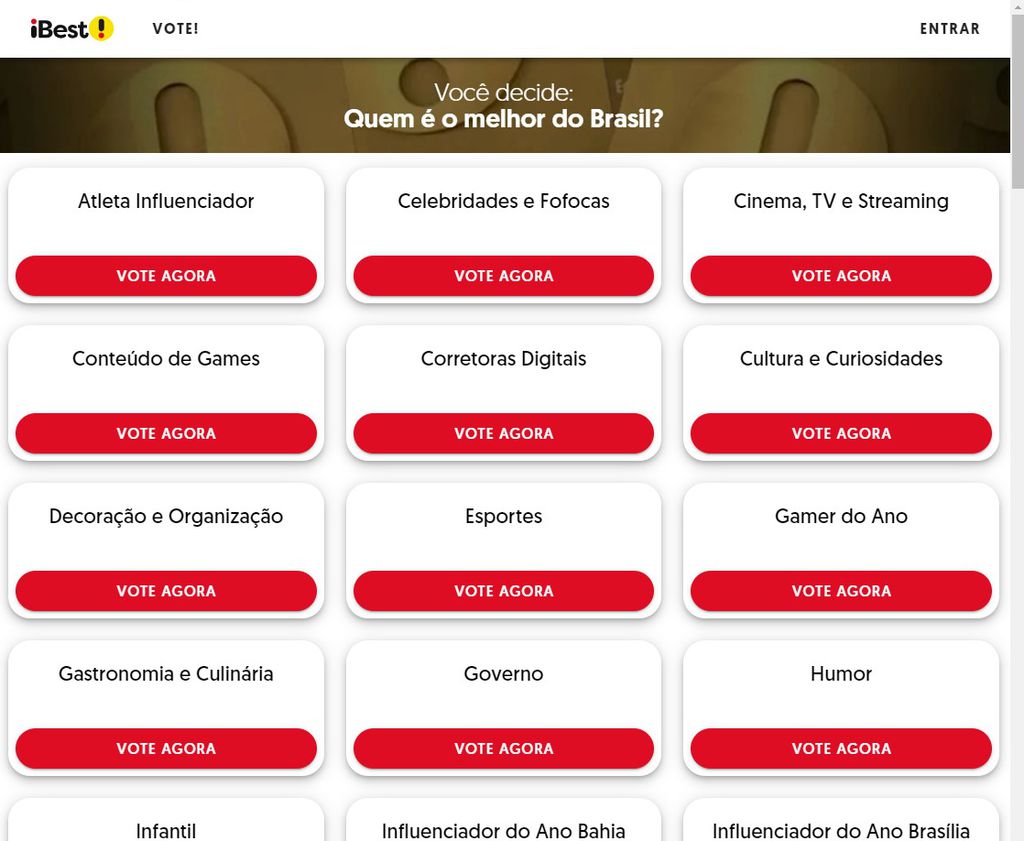
Task: Vote now in Gastronomia e Culinária
Action: (166, 748)
